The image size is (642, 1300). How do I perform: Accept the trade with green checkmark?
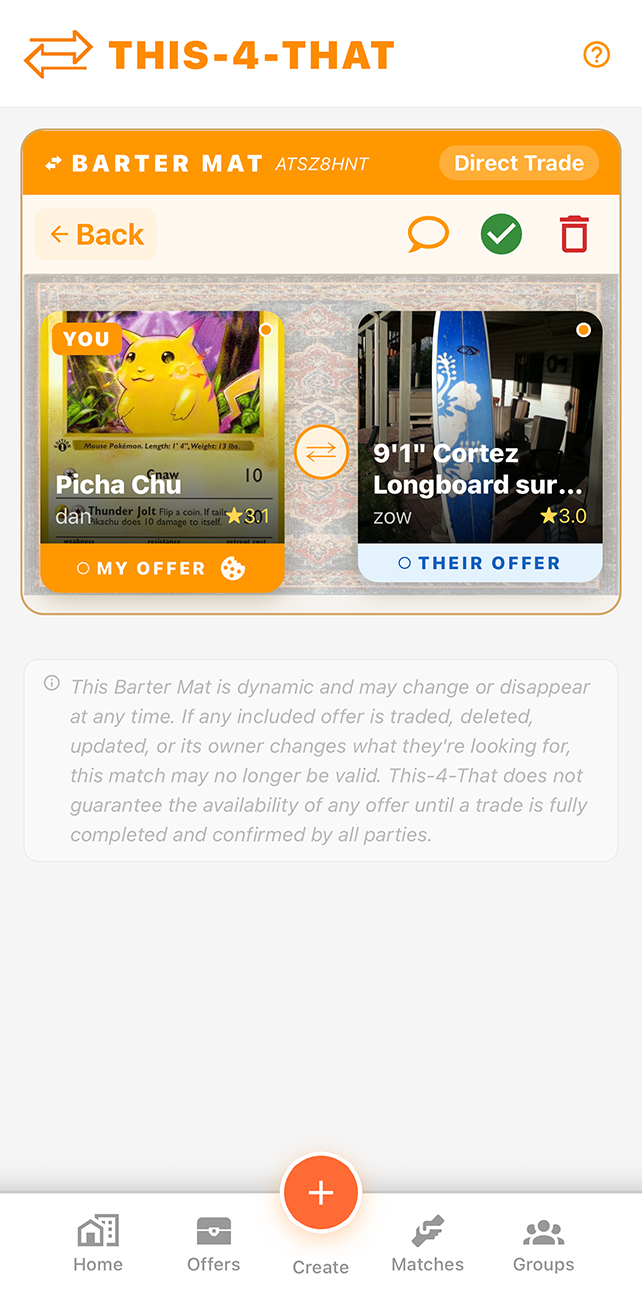[501, 234]
